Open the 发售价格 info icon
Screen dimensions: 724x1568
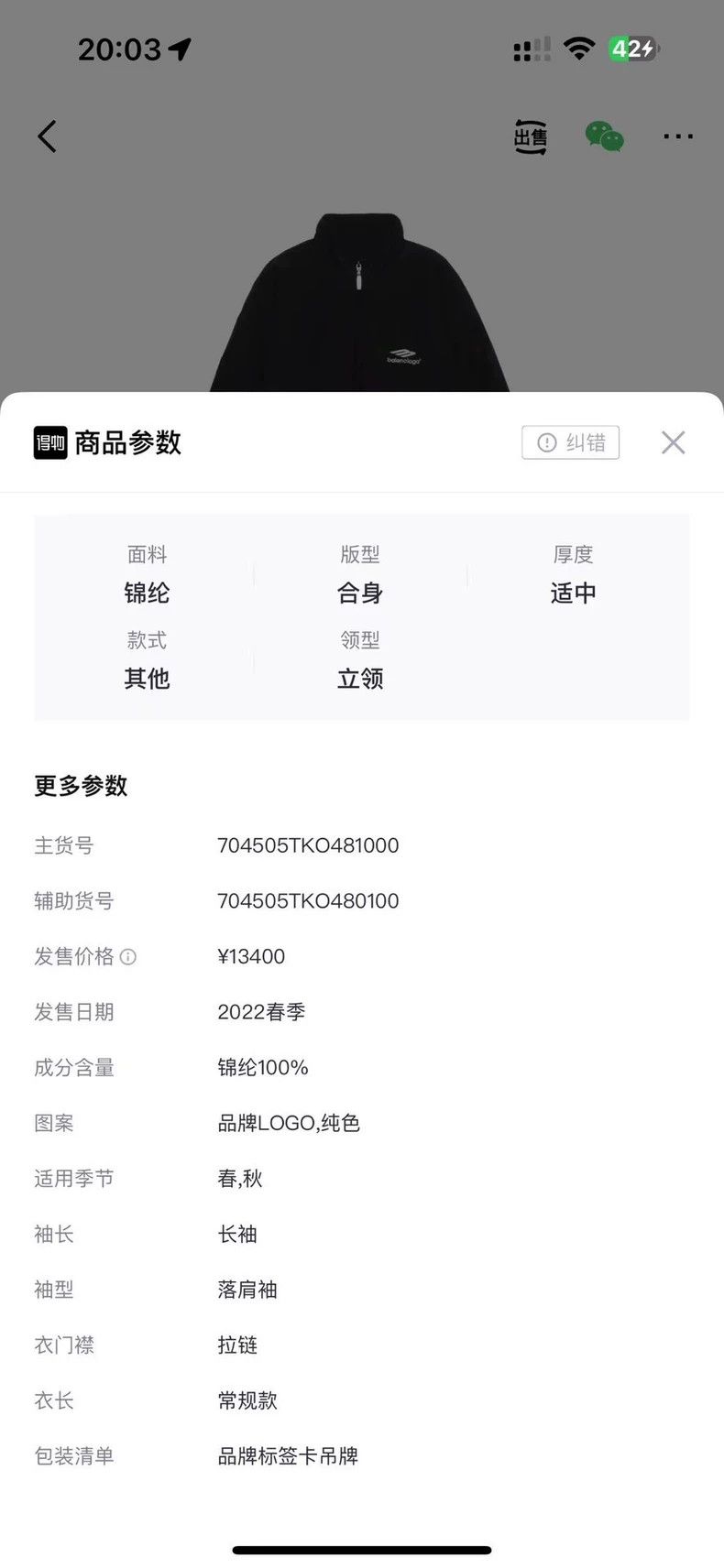point(128,956)
